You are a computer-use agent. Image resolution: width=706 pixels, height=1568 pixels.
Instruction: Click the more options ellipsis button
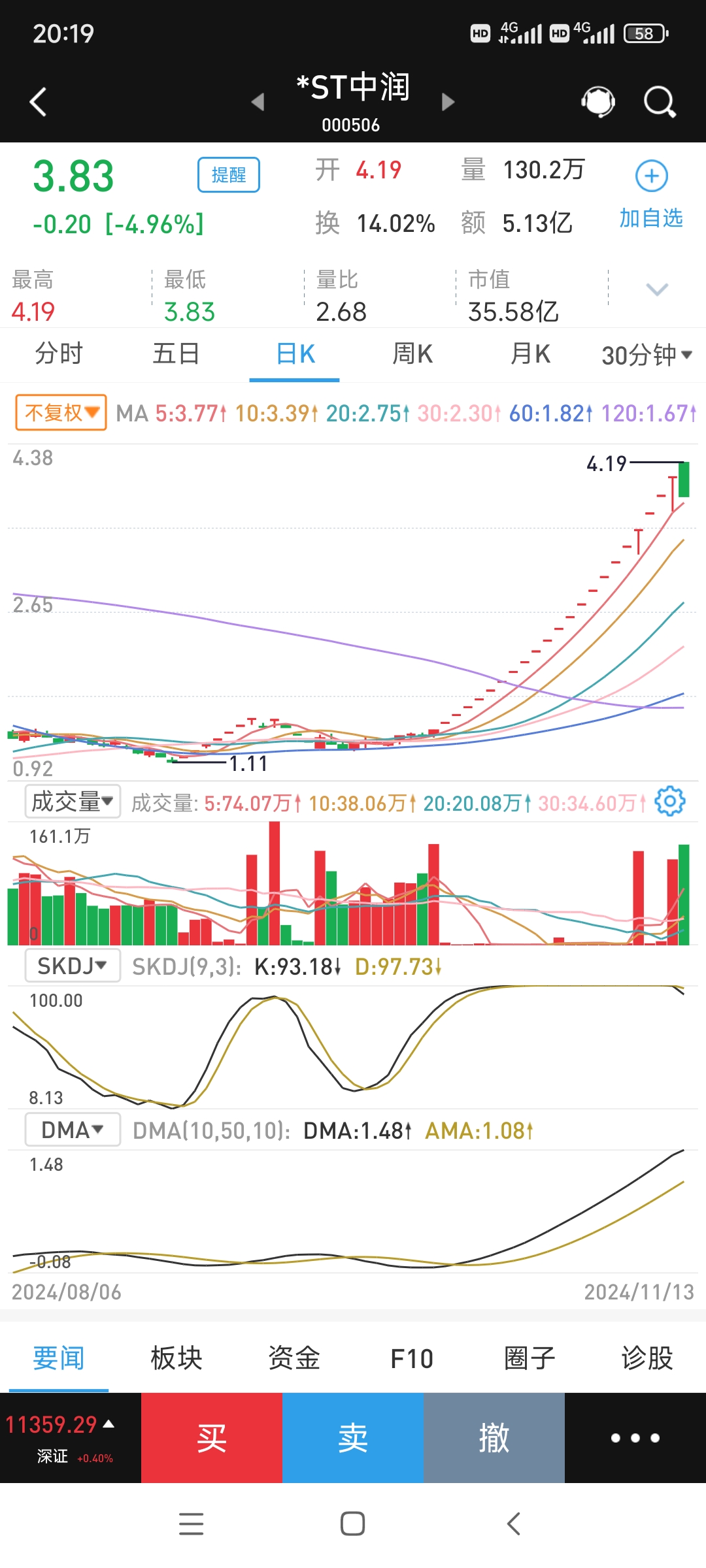click(633, 1438)
